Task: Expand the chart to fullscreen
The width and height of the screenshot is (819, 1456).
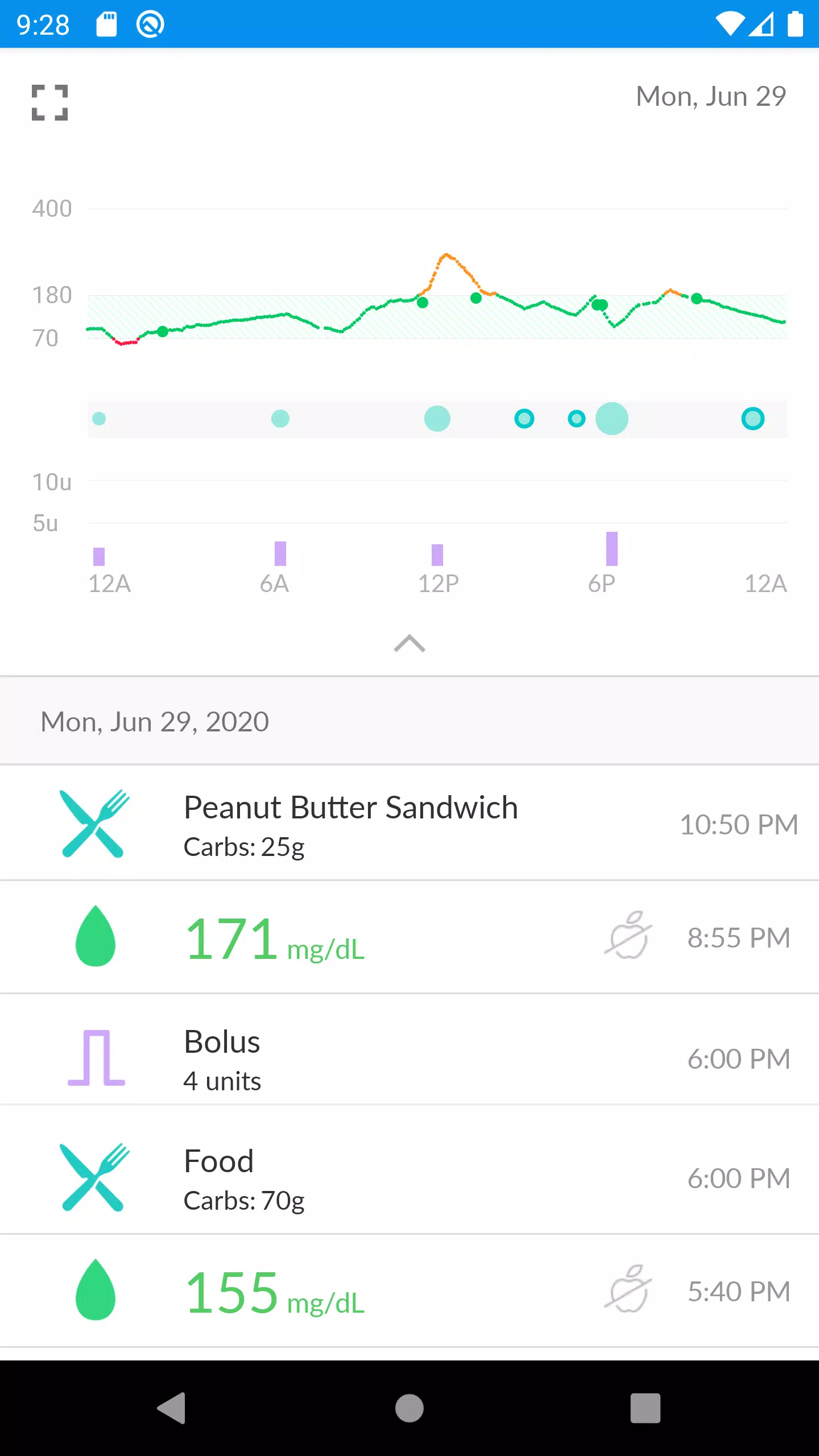Action: (x=50, y=103)
